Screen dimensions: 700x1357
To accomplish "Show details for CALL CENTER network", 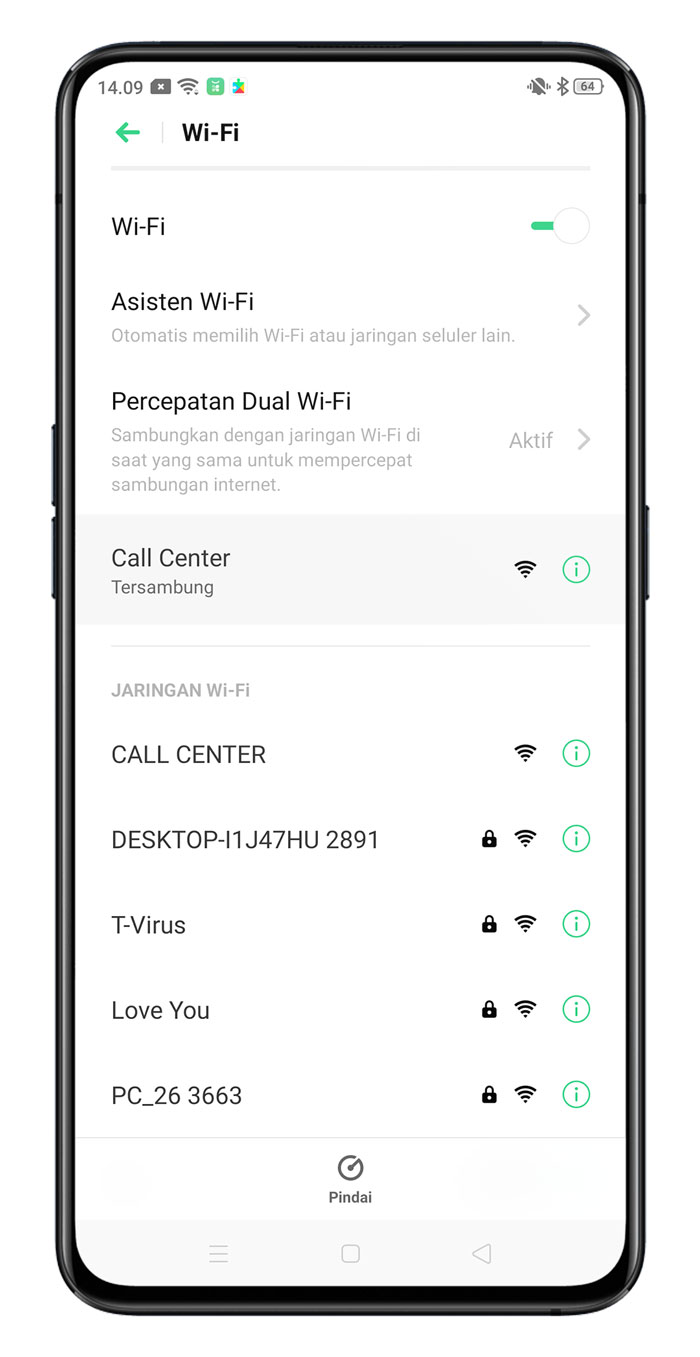I will click(576, 753).
